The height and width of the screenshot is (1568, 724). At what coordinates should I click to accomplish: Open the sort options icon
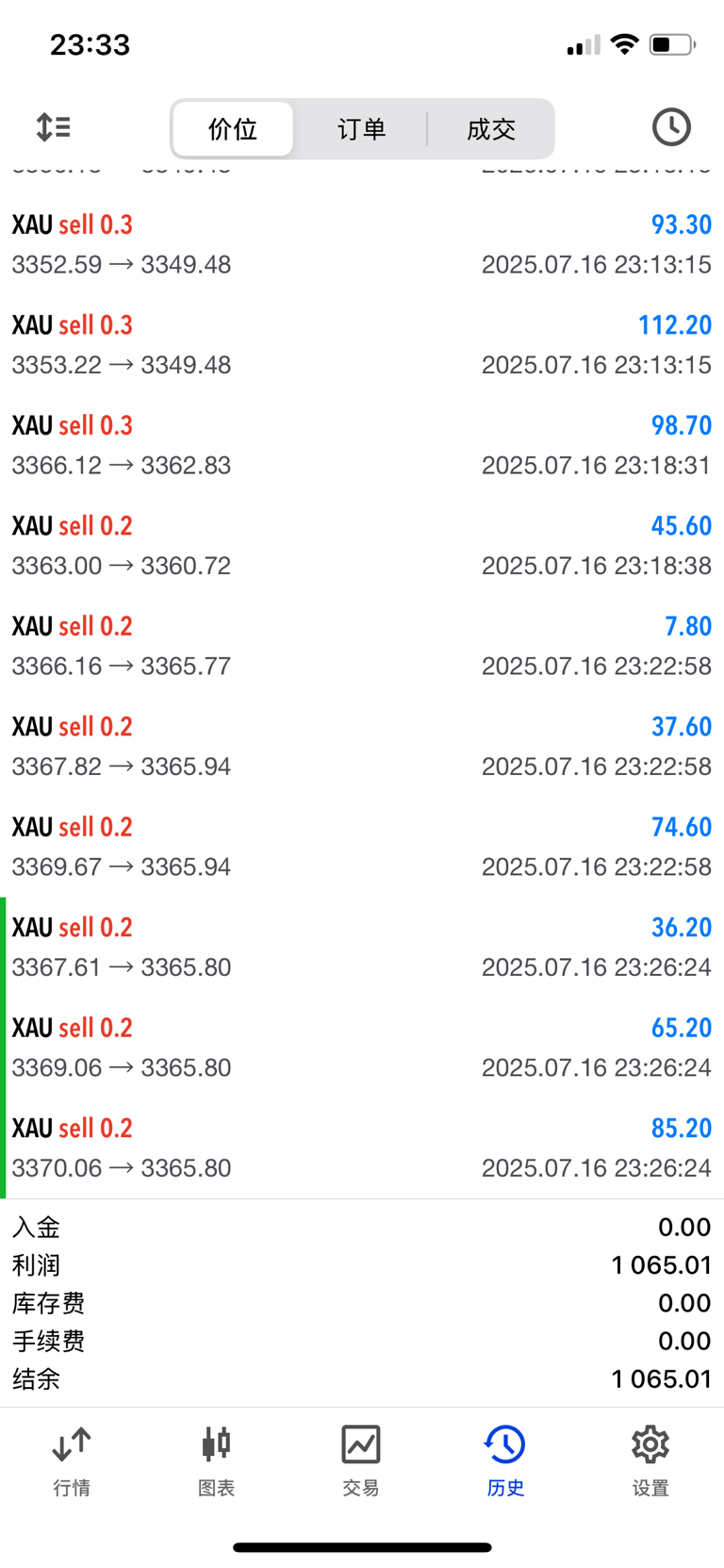pyautogui.click(x=54, y=127)
